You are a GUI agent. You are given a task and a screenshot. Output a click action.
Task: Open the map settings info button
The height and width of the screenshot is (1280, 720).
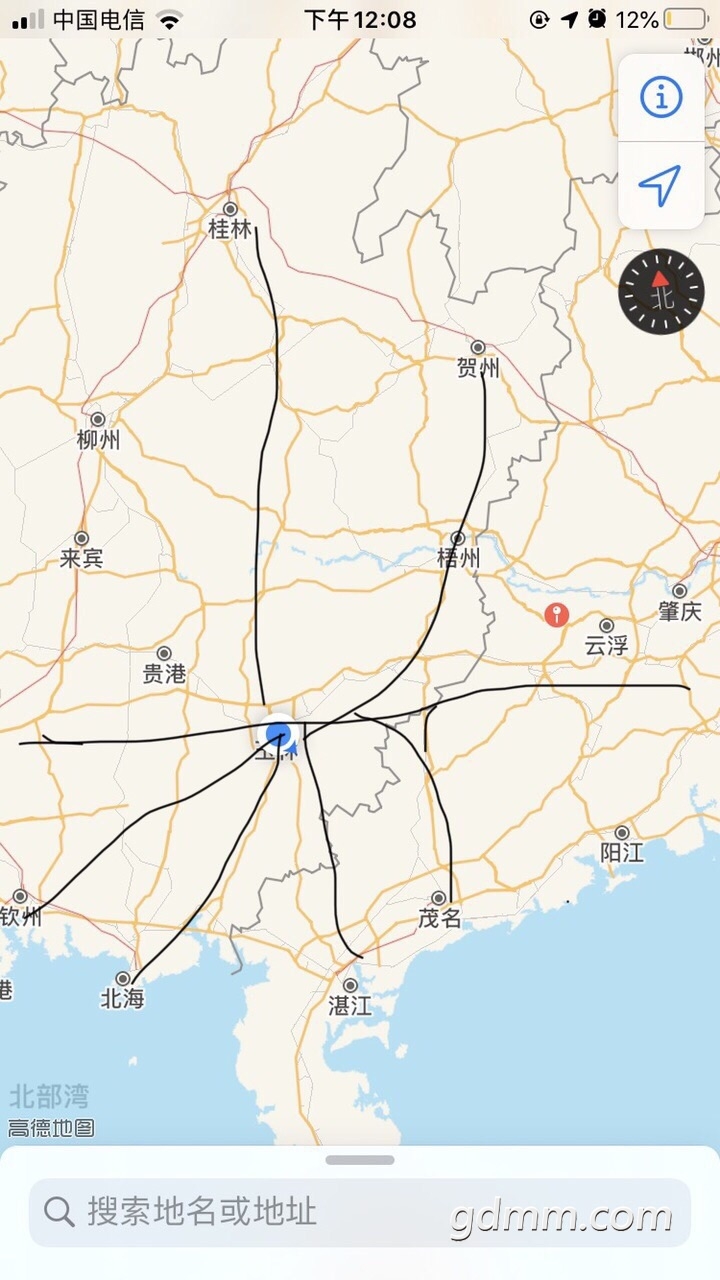pos(661,98)
